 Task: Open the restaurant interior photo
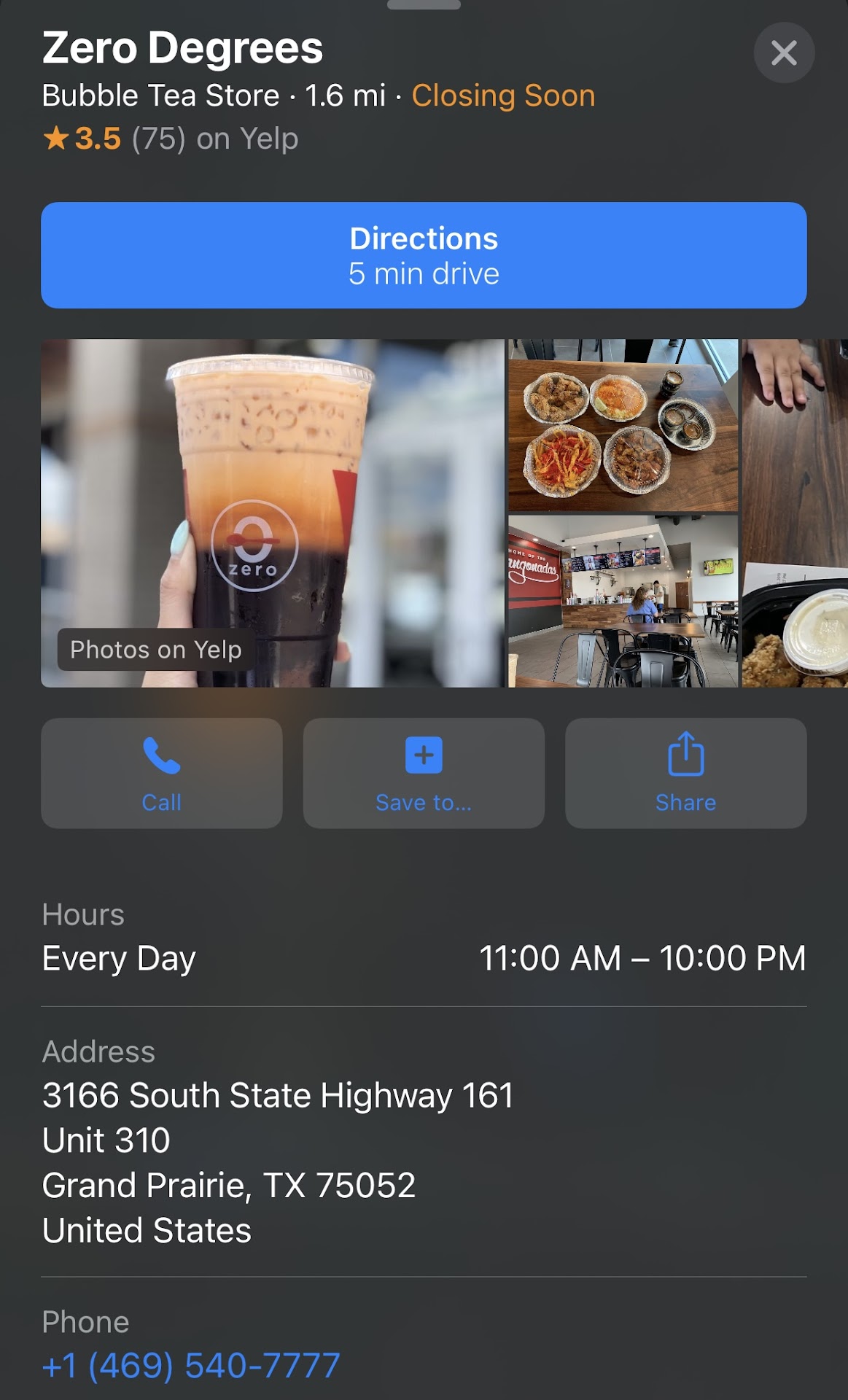623,601
